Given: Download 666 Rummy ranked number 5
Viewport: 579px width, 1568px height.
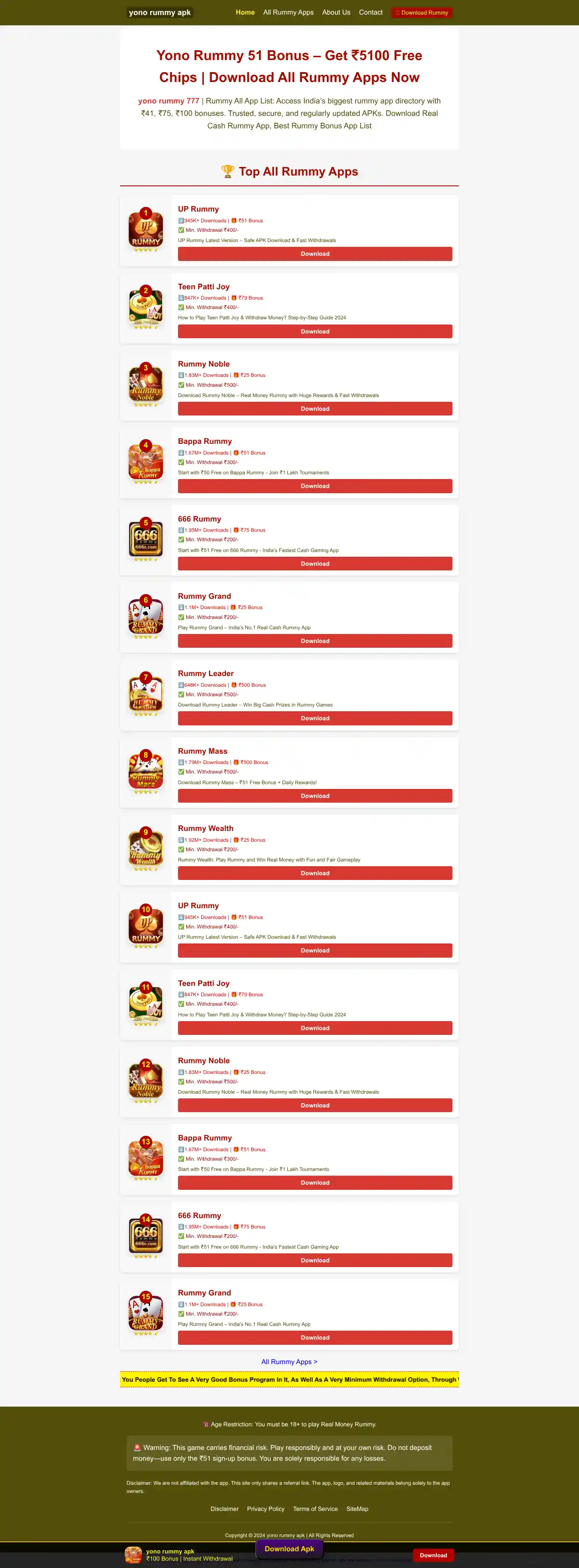Looking at the screenshot, I should (314, 564).
